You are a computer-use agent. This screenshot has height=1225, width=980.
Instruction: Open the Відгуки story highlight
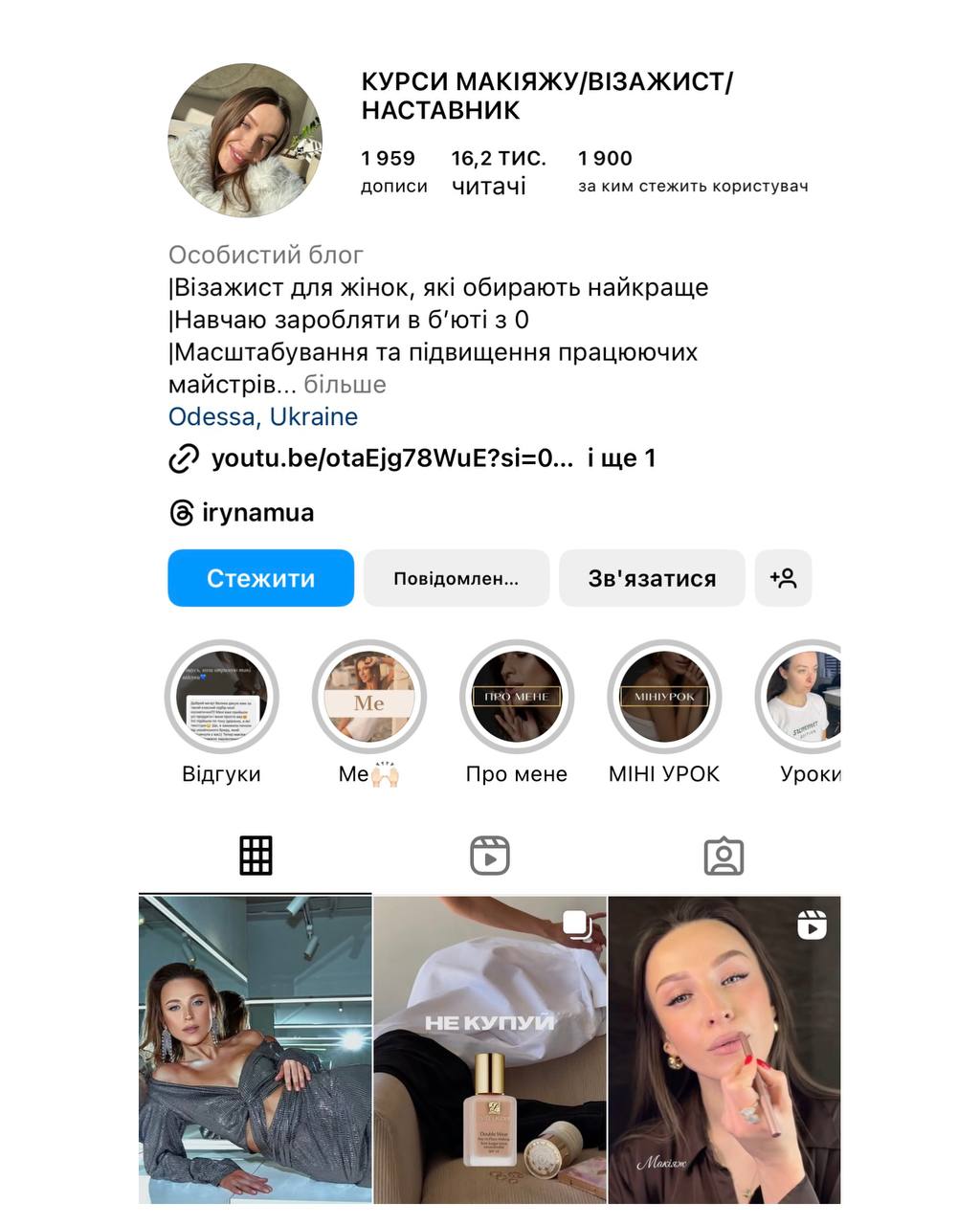[221, 697]
